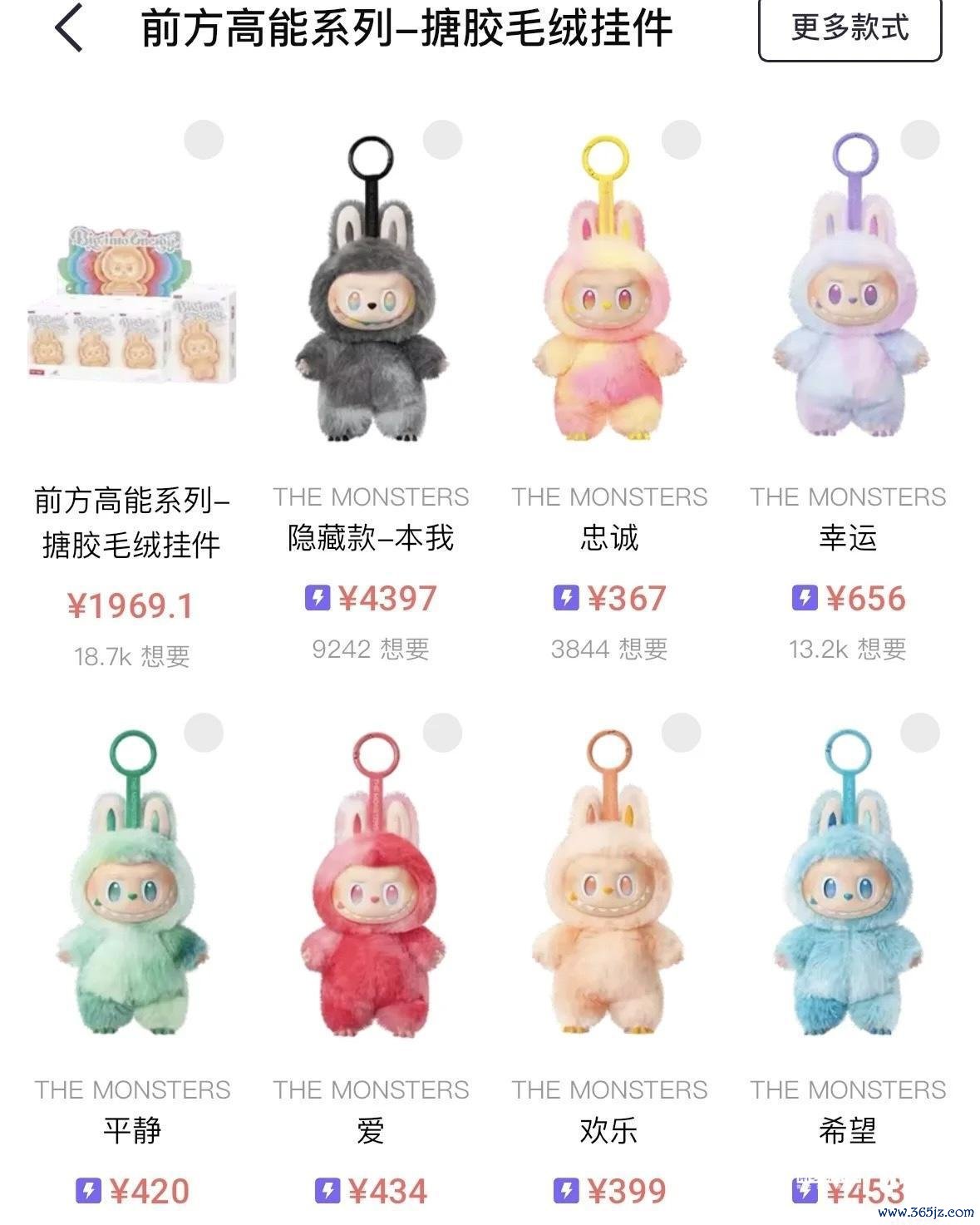This screenshot has height=1225, width=980.
Task: Check the circle on 隐藏款-本我
Action: click(x=442, y=140)
